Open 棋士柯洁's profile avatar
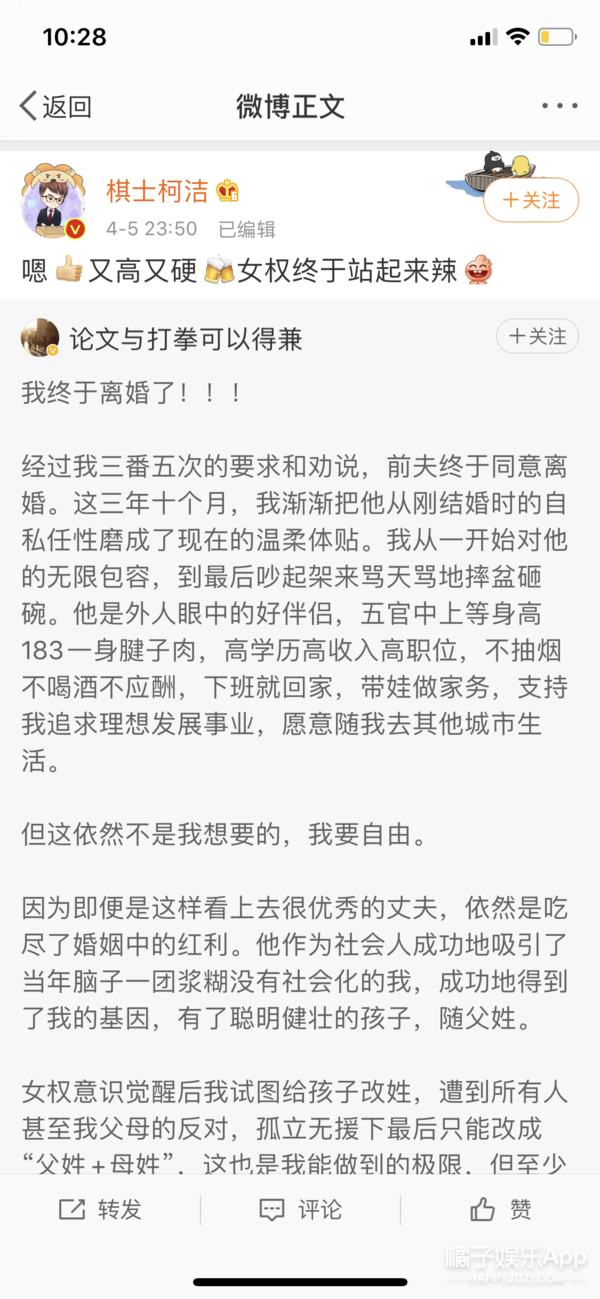 point(54,200)
